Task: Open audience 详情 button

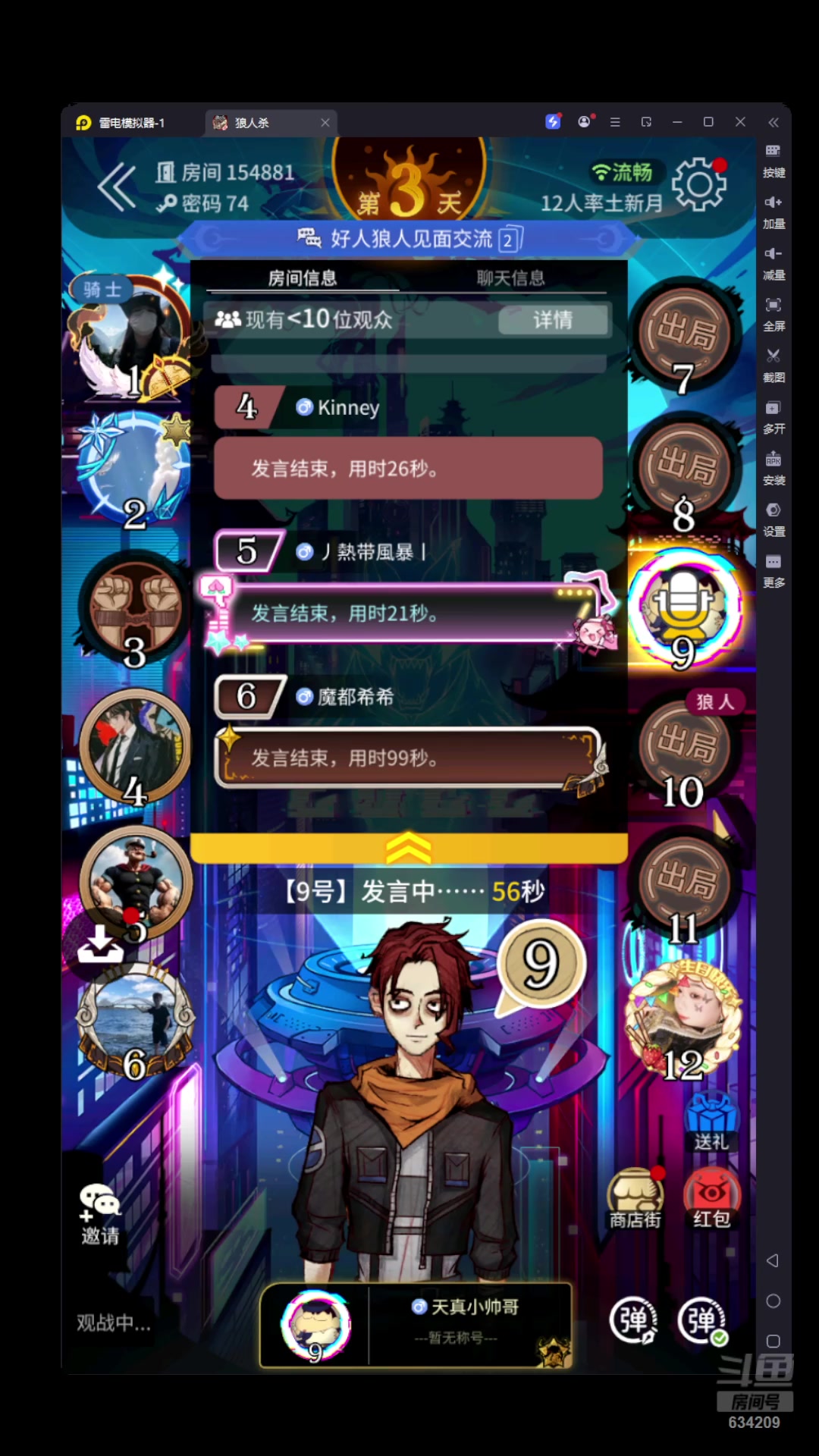Action: [x=553, y=320]
